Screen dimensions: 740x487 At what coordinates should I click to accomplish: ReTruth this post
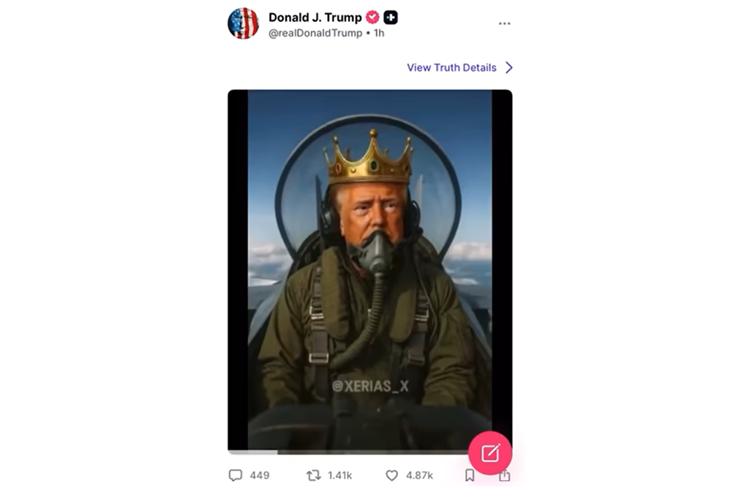click(x=313, y=475)
